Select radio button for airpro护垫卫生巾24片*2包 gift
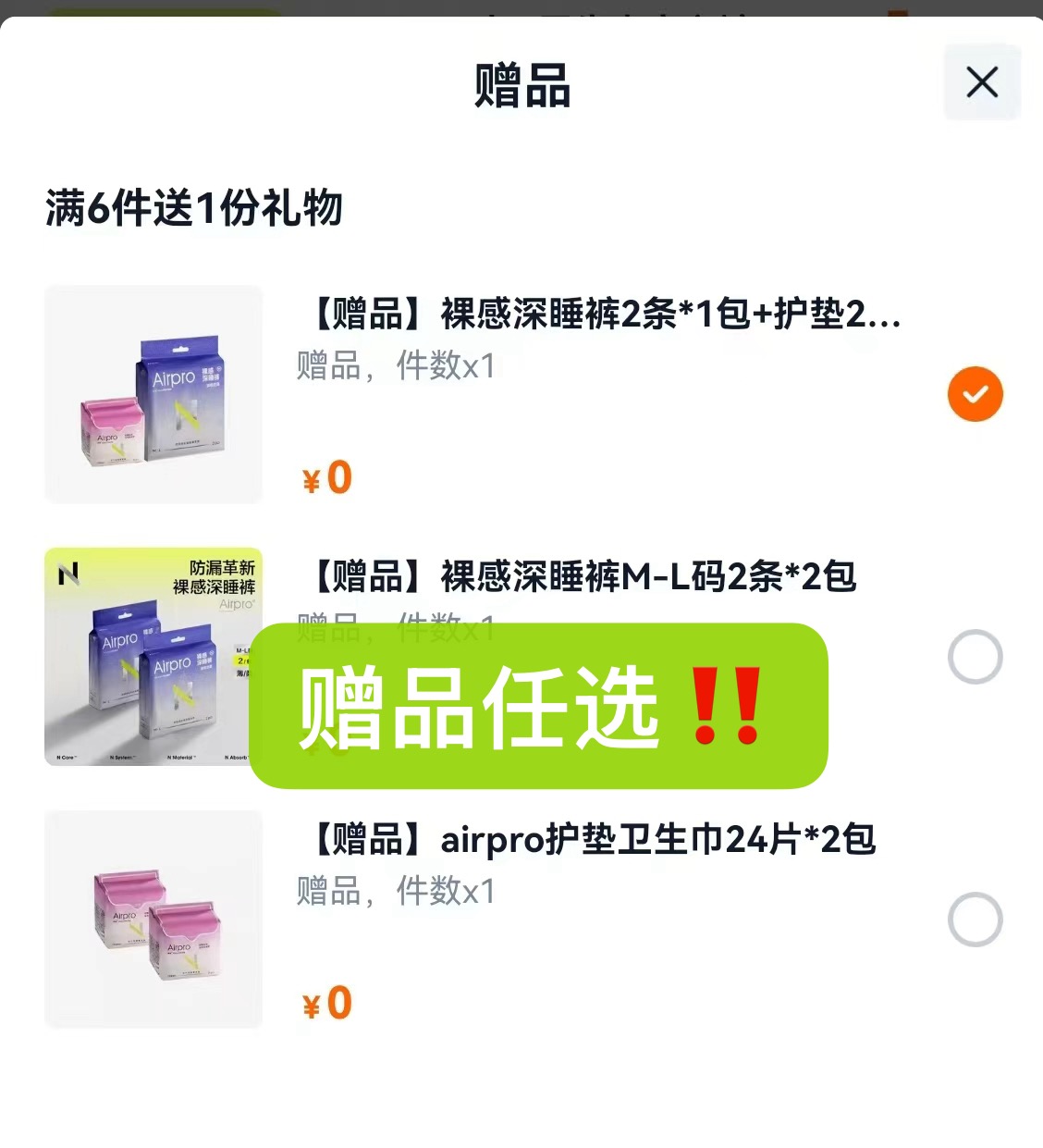The width and height of the screenshot is (1043, 1148). 976,919
